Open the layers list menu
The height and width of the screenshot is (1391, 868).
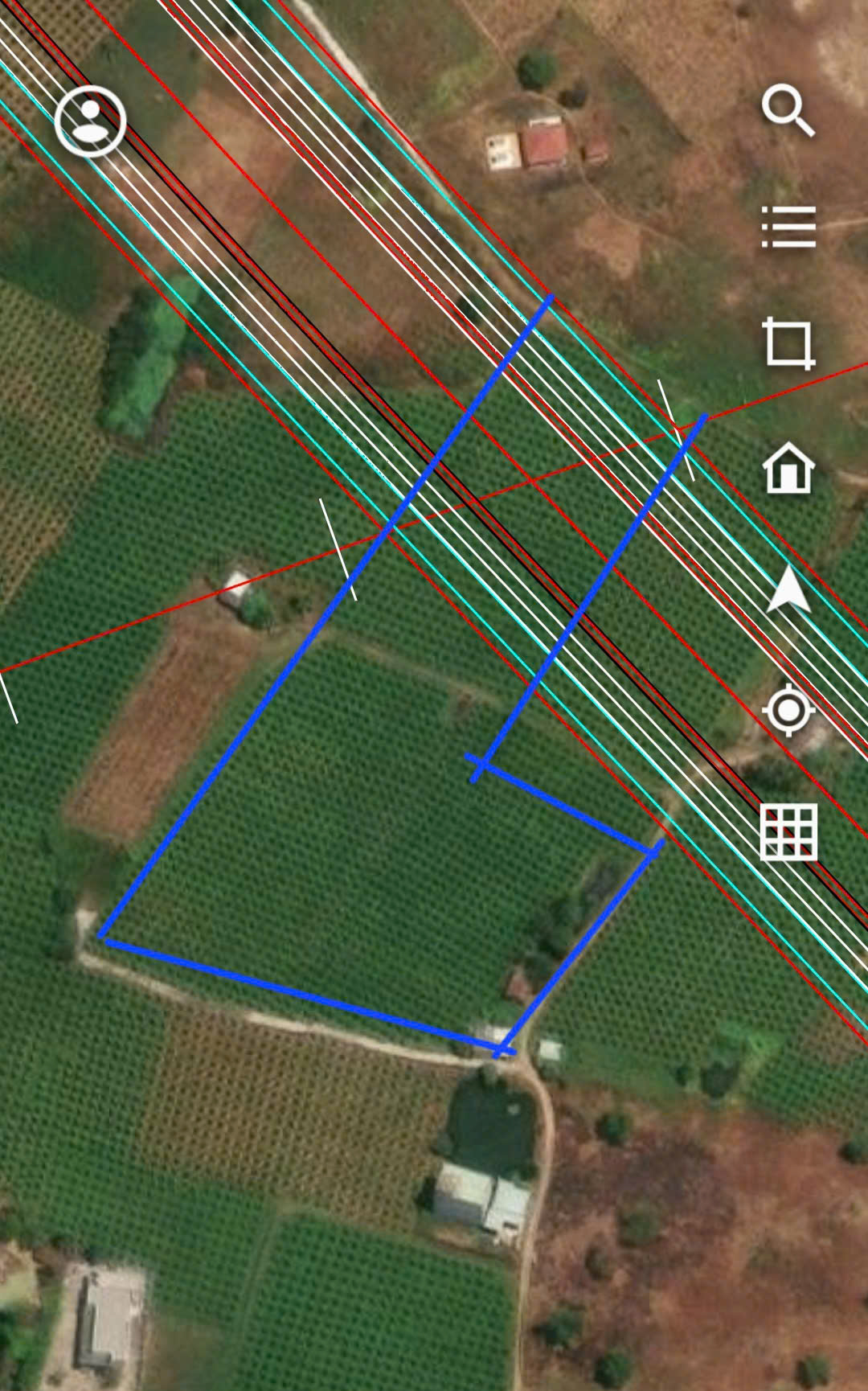(788, 227)
